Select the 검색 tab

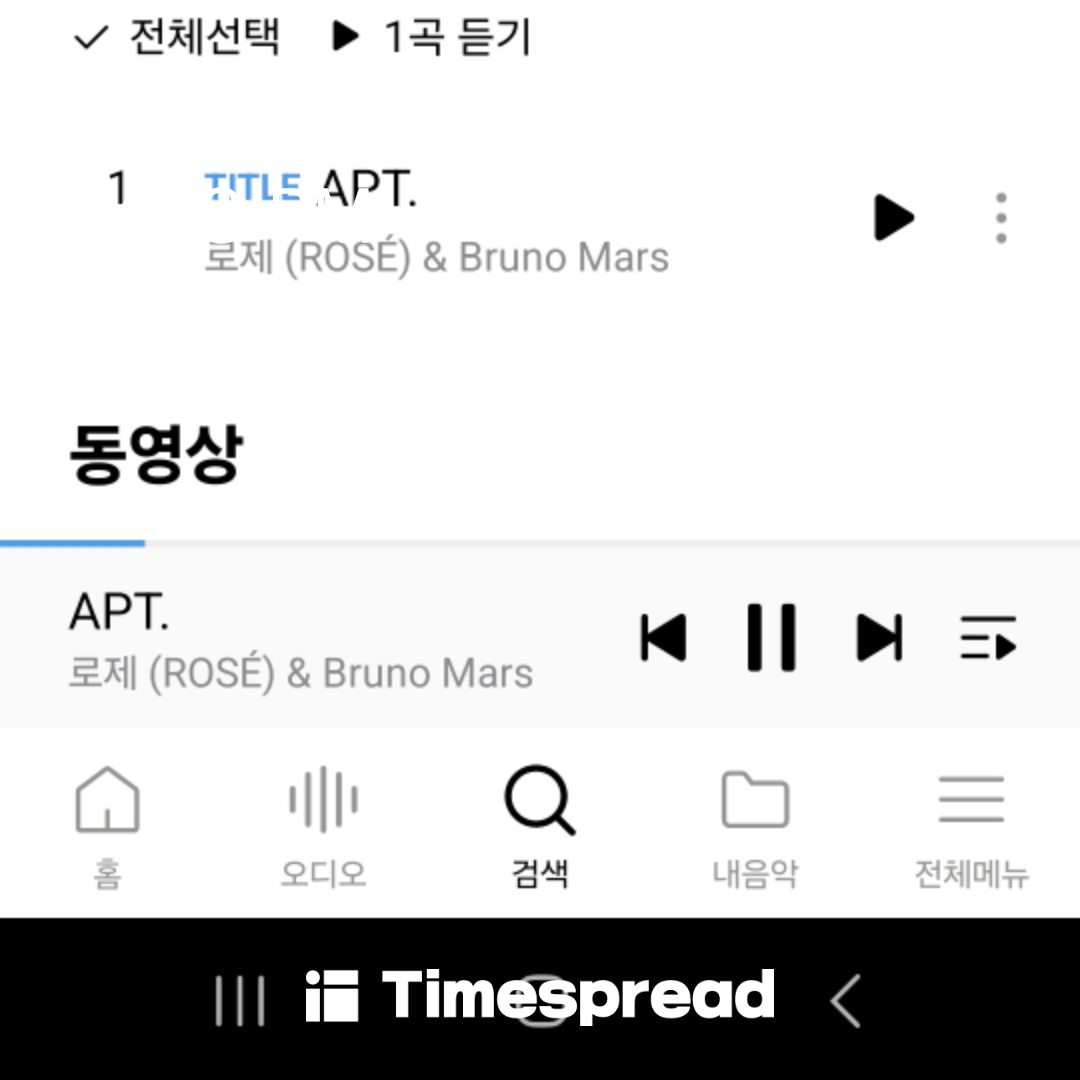(x=540, y=826)
